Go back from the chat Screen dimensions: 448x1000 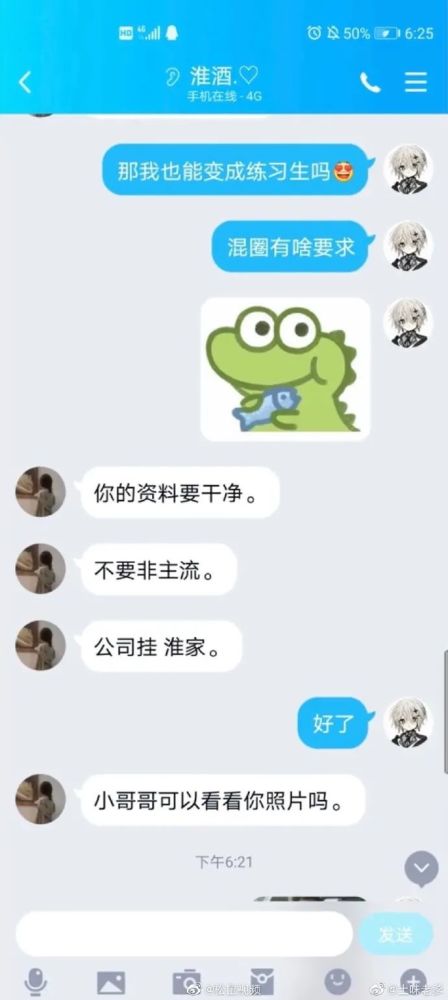[25, 82]
